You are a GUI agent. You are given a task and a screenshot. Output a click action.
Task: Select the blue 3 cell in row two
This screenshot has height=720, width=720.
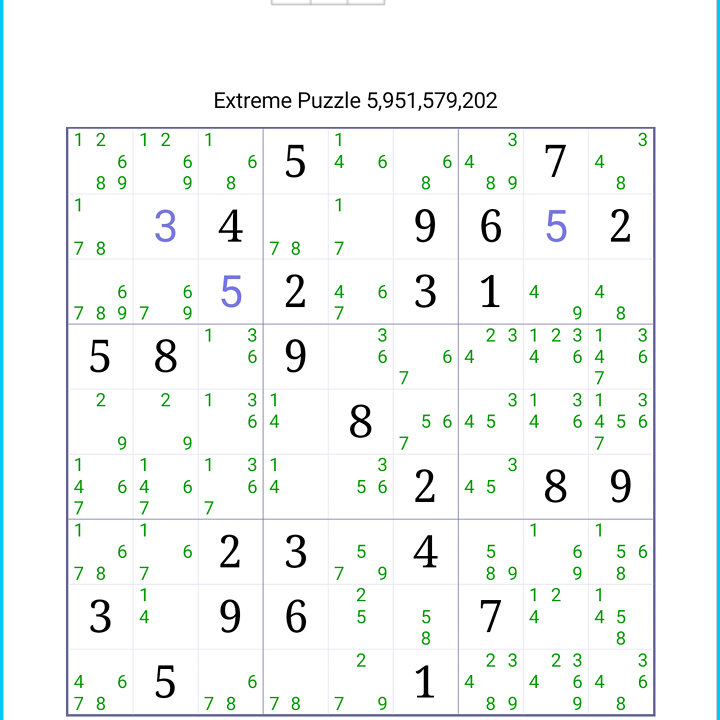[165, 227]
